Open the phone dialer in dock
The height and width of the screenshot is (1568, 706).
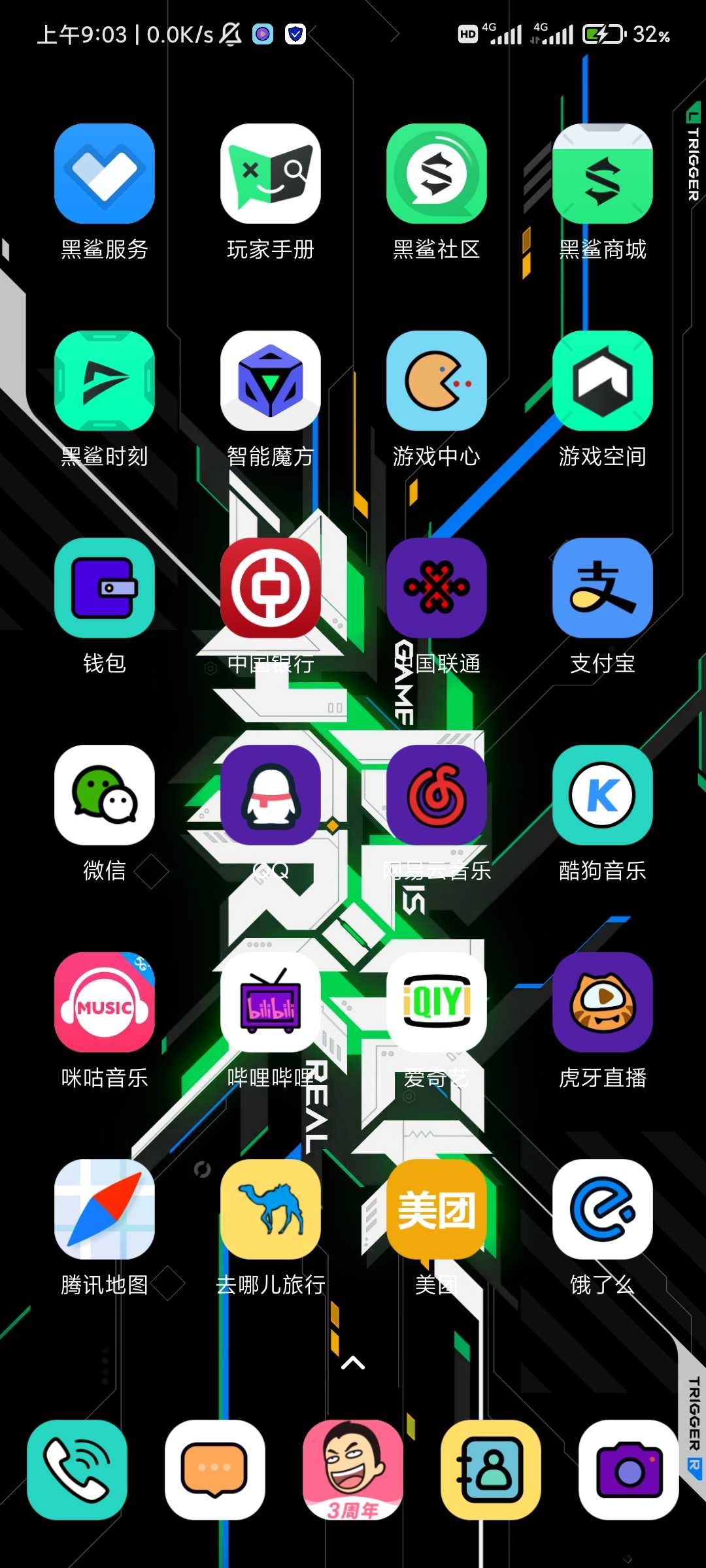tap(77, 1470)
